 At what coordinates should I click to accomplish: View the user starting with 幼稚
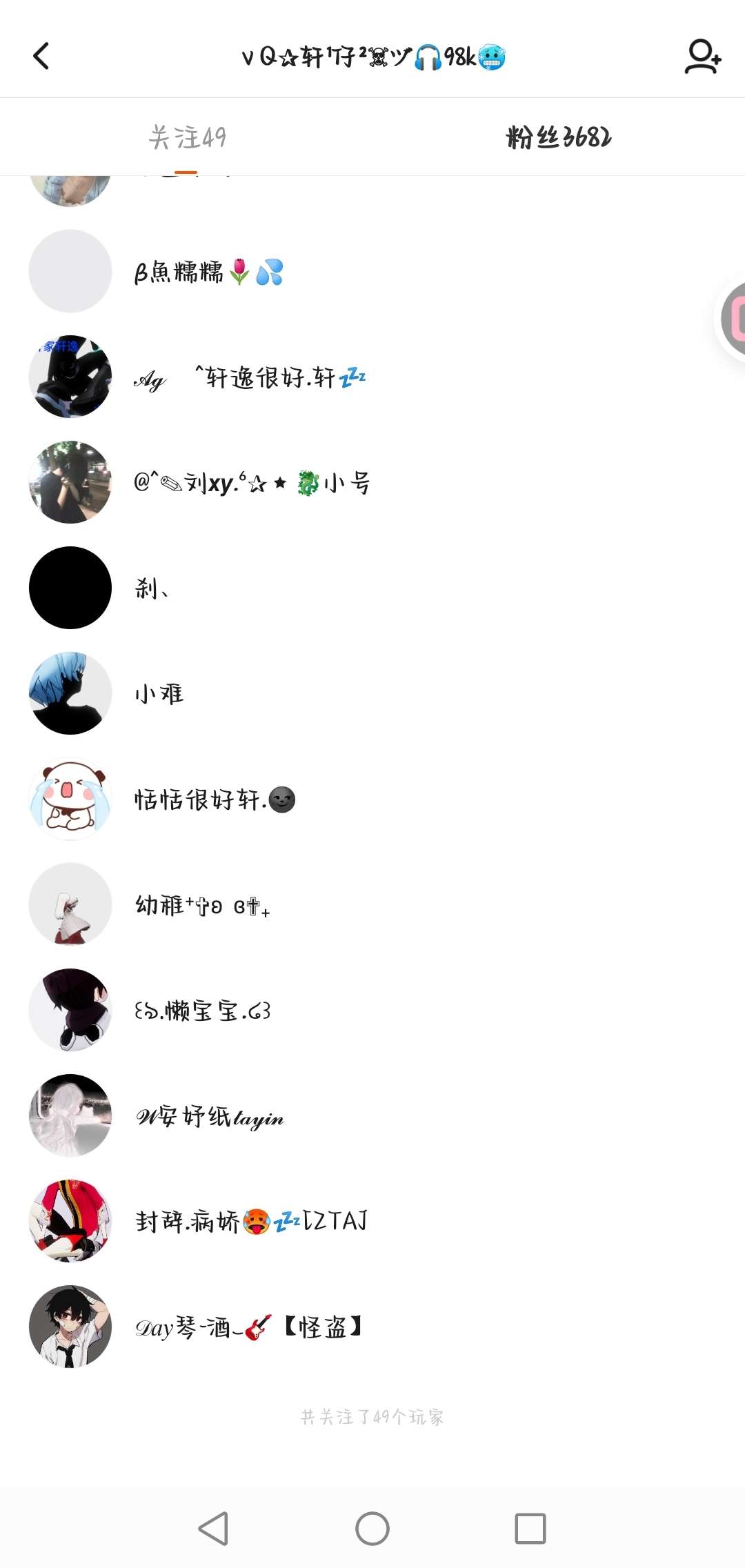pos(202,905)
